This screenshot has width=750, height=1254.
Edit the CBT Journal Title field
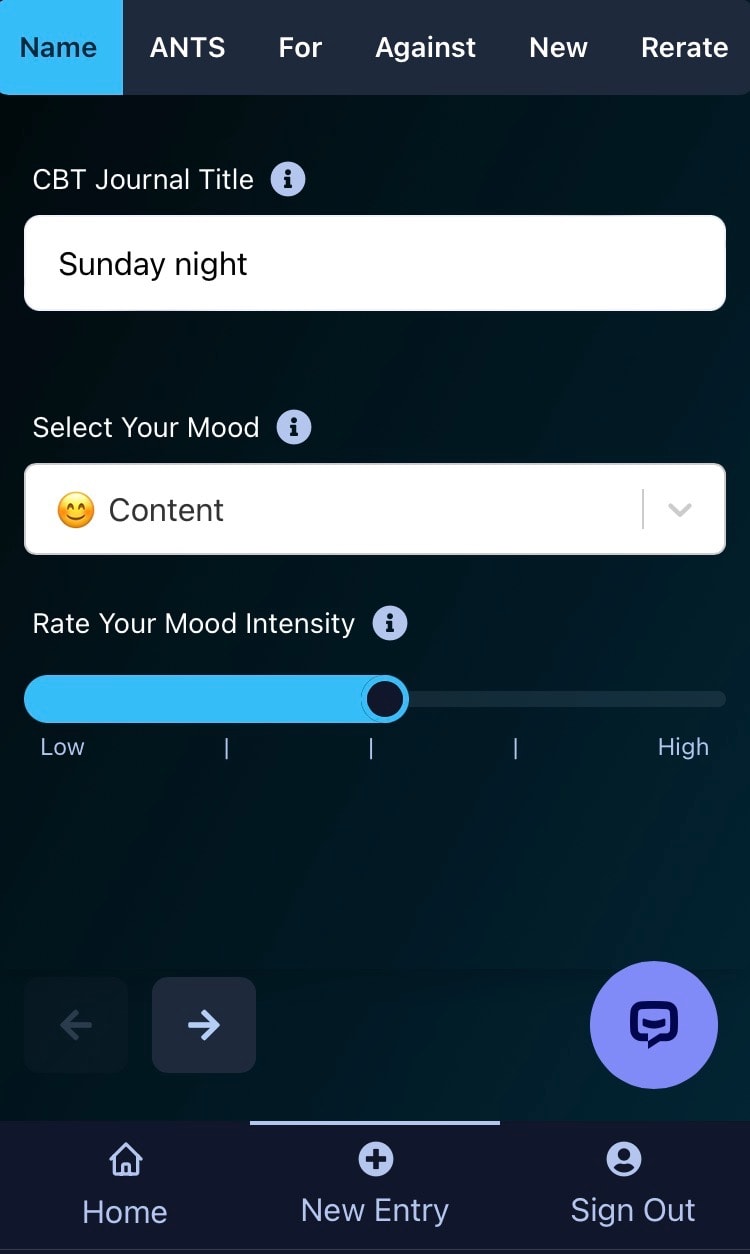pos(375,264)
